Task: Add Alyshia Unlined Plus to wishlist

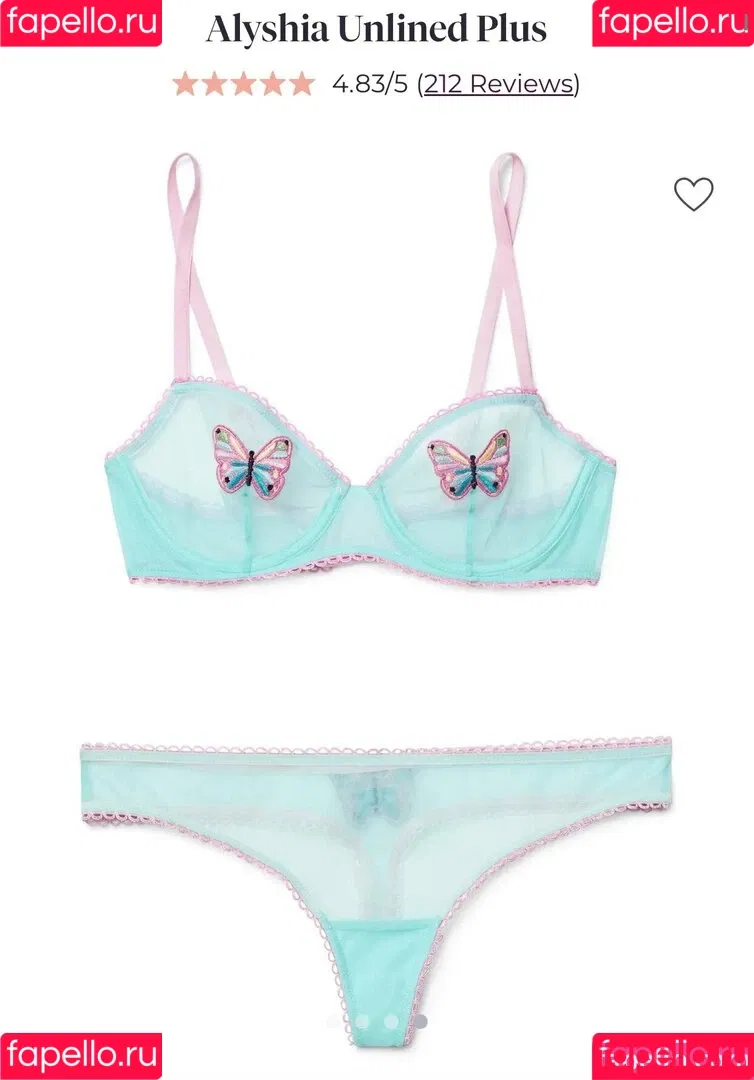Action: pyautogui.click(x=693, y=194)
